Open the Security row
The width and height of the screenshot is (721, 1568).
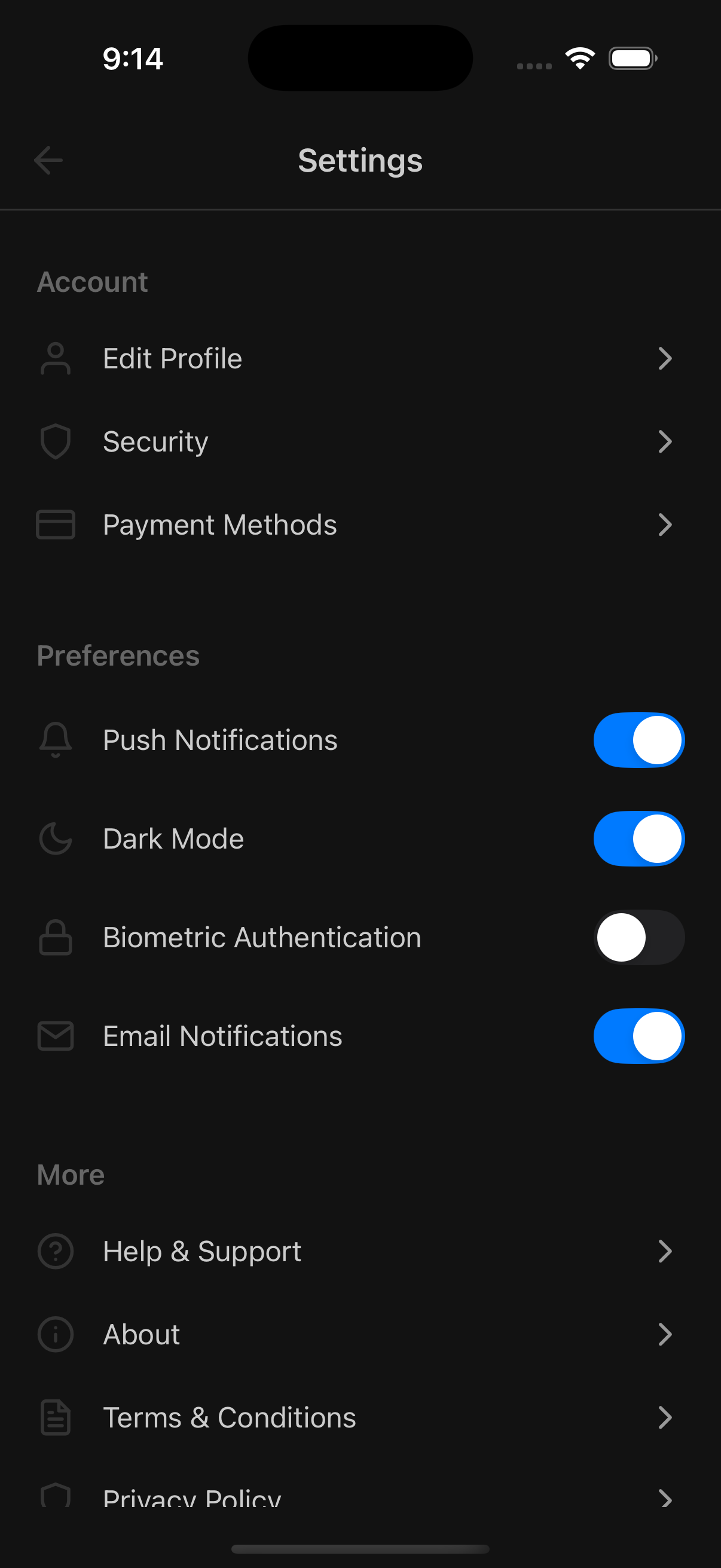[359, 441]
